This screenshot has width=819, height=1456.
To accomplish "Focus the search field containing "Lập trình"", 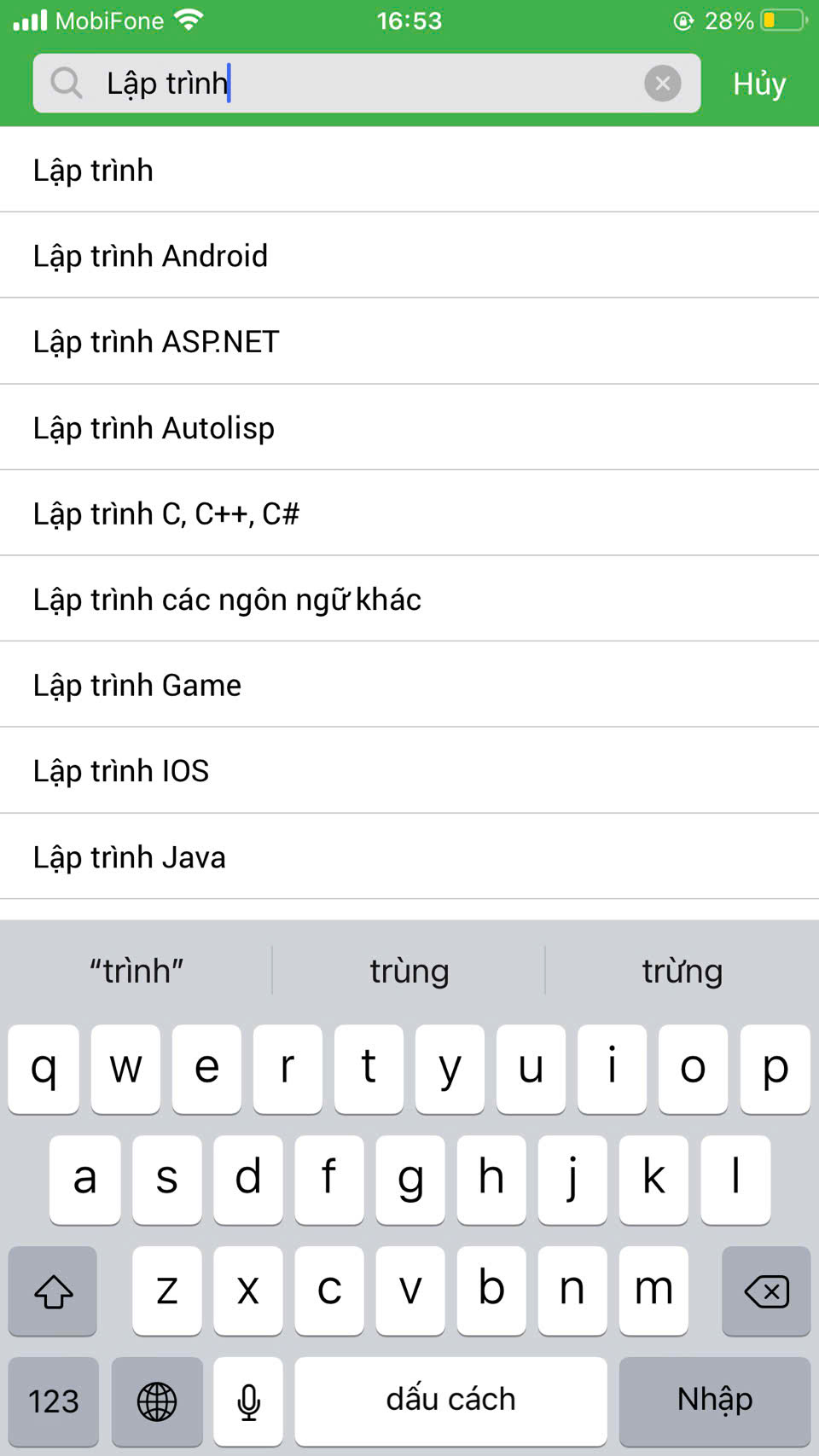I will click(x=367, y=84).
